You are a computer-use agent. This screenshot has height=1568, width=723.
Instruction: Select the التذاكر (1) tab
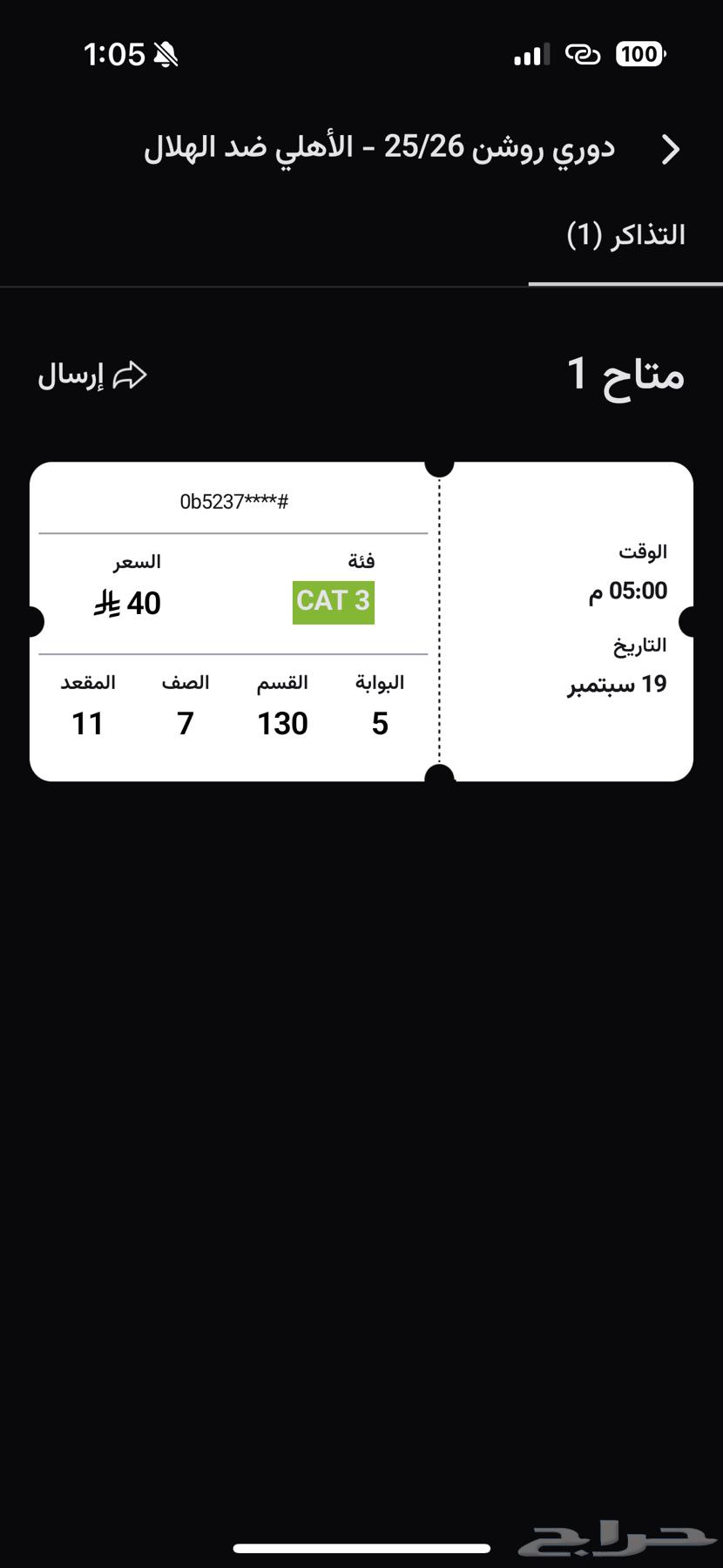[x=625, y=233]
